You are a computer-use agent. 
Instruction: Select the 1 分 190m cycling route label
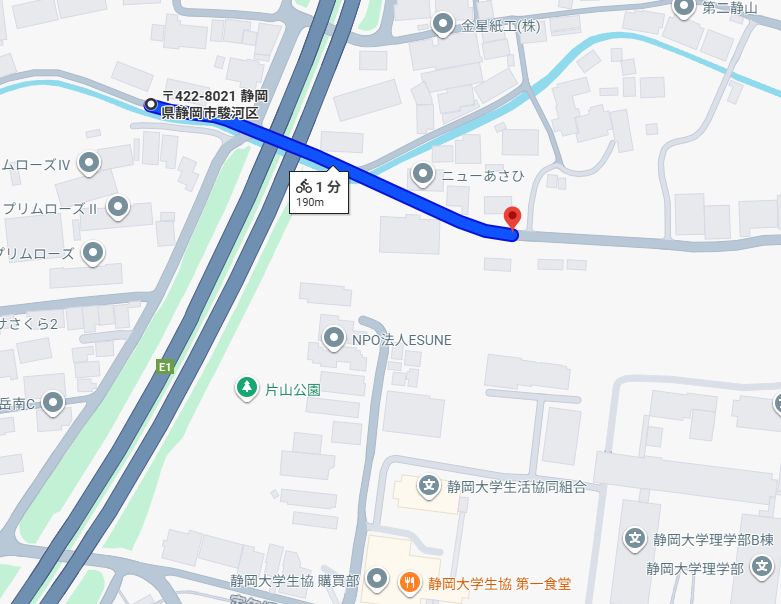click(x=319, y=192)
